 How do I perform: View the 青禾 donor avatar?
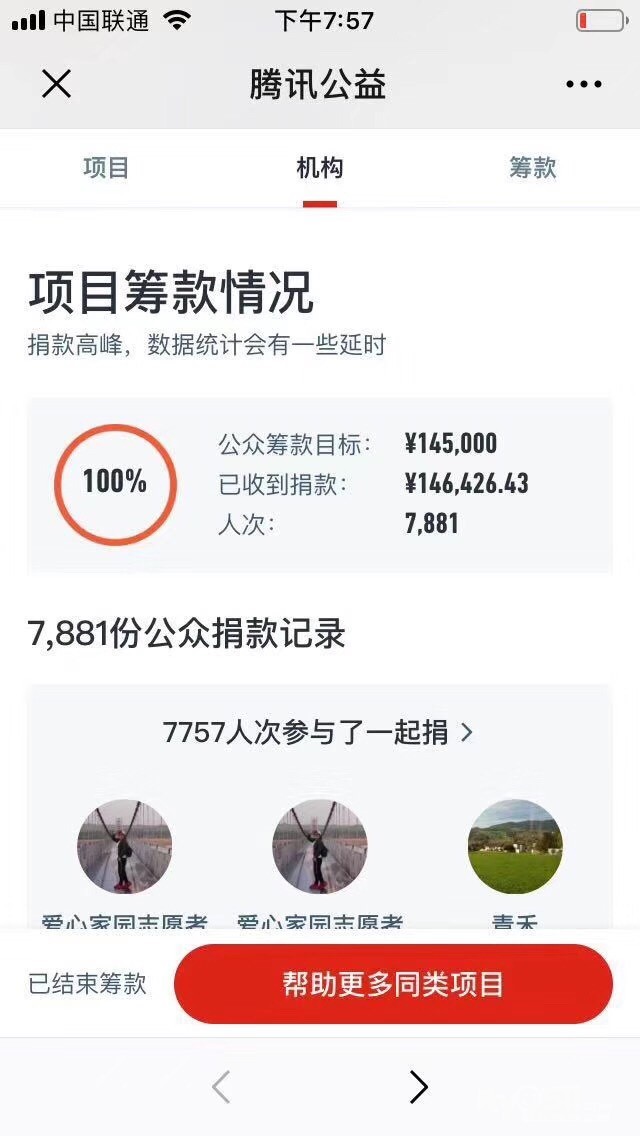pyautogui.click(x=515, y=846)
